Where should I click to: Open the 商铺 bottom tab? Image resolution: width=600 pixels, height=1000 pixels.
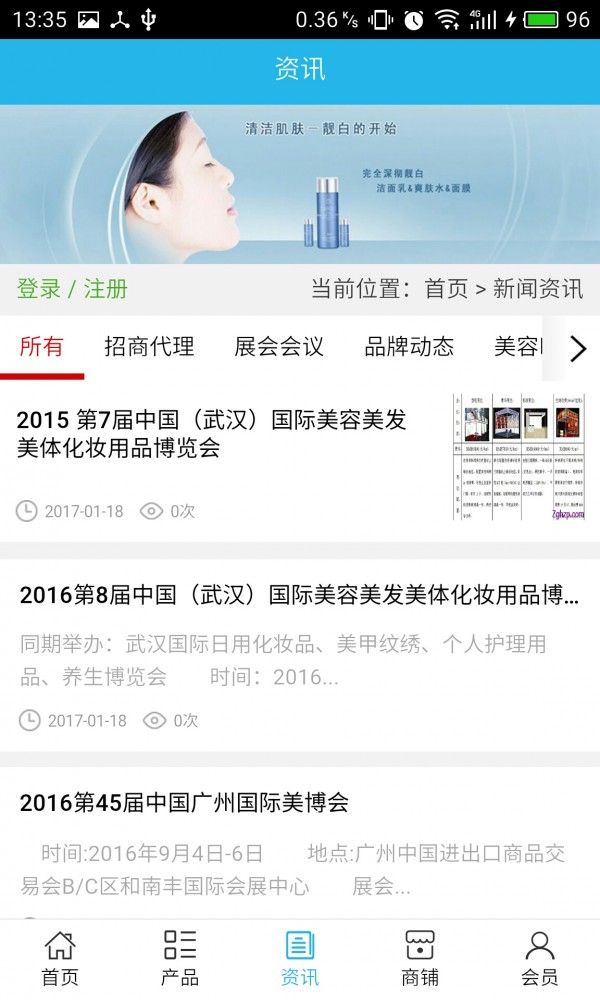click(420, 958)
